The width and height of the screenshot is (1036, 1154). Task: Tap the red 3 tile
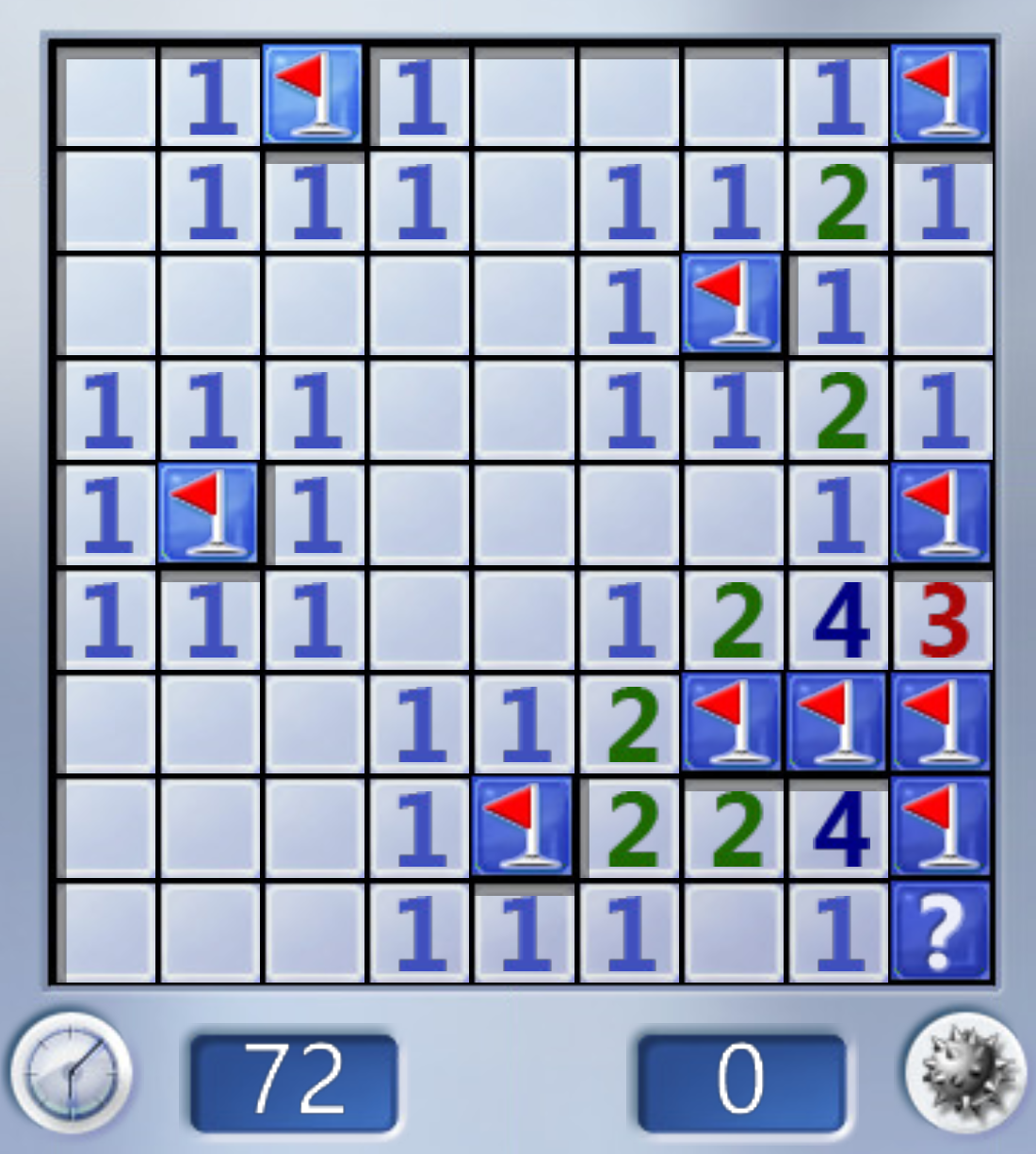(942, 620)
